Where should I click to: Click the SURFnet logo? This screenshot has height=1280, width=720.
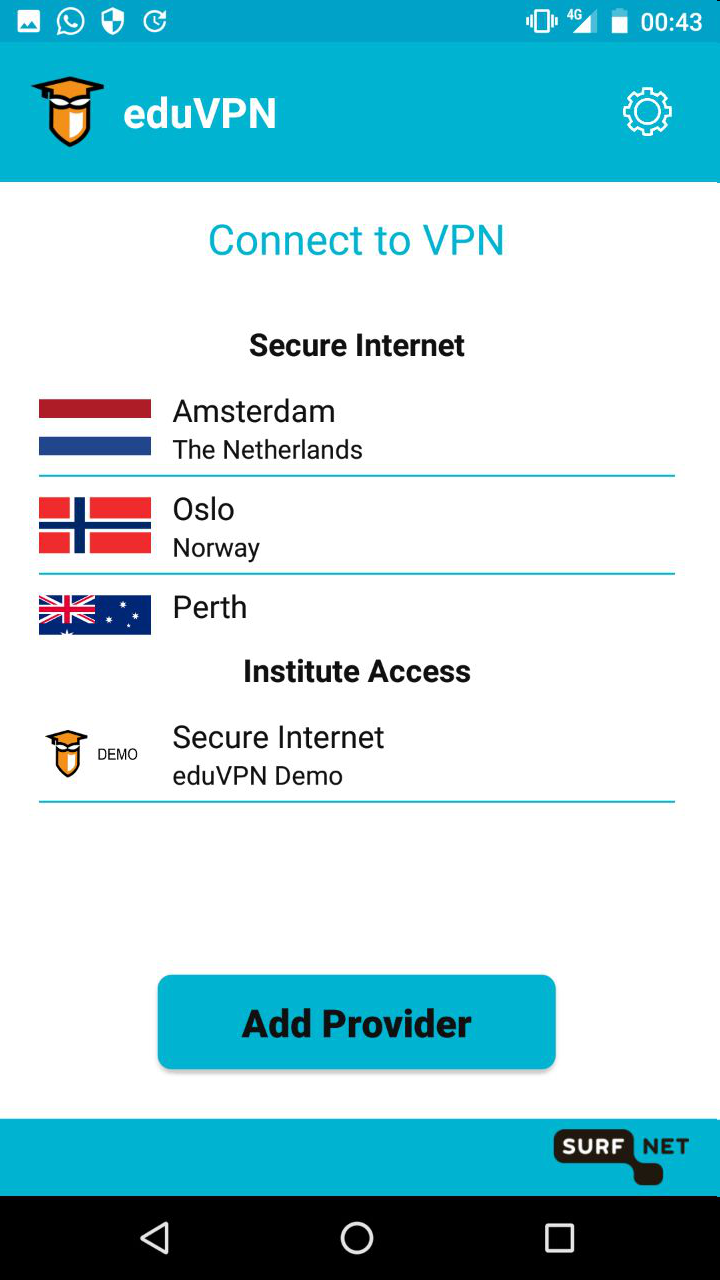tap(620, 1155)
